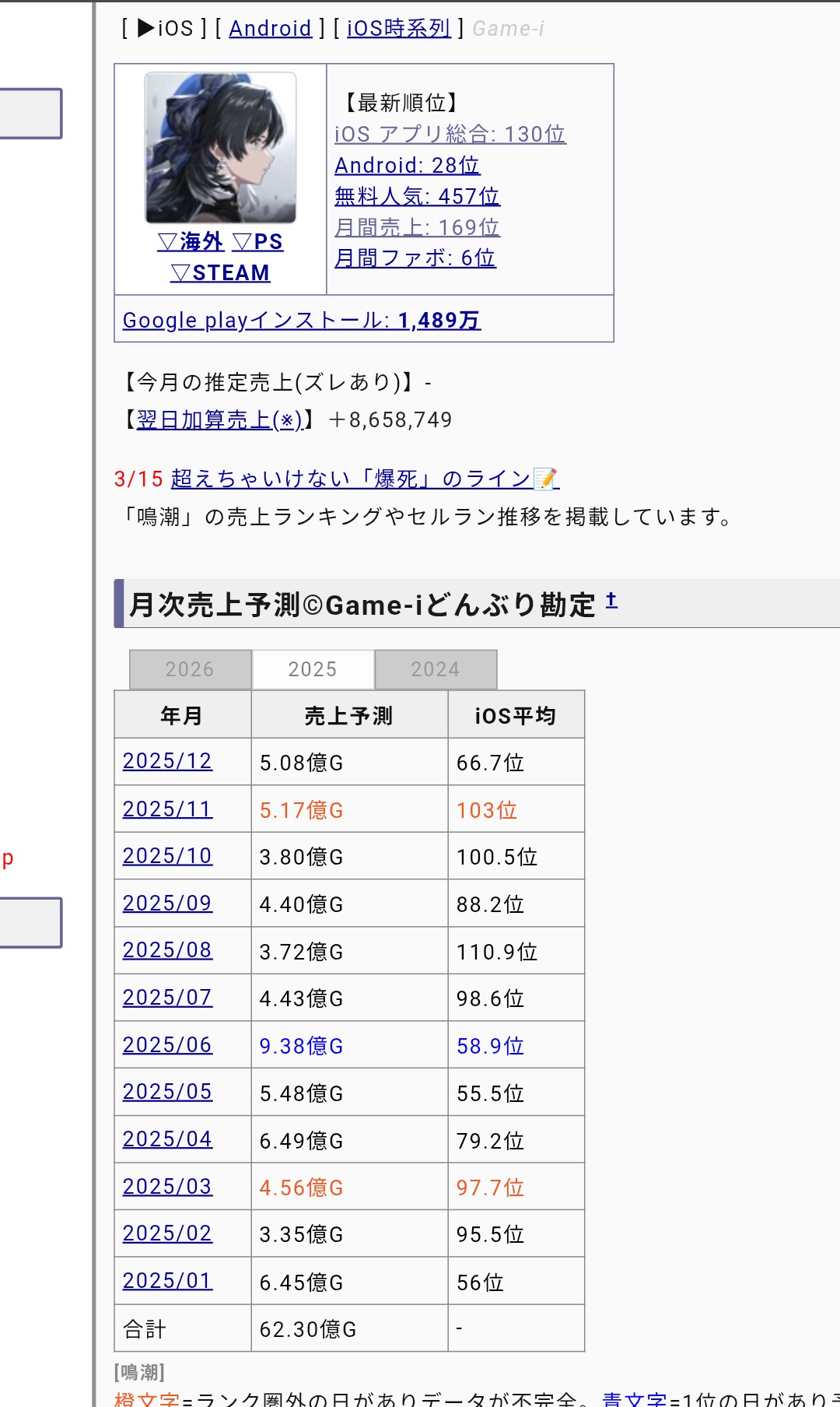
Task: Open the 2025/06 monthly data
Action: 167,1045
